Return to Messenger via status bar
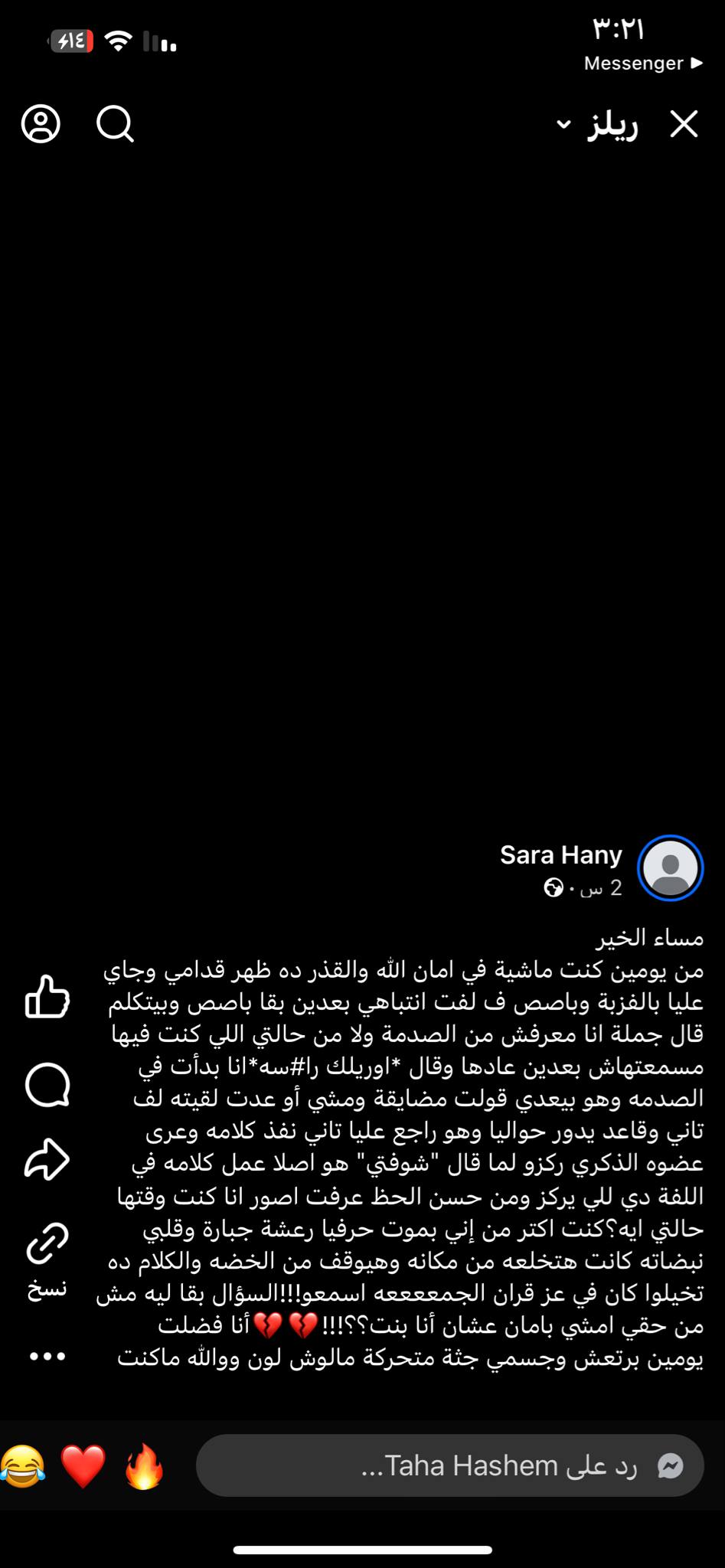The width and height of the screenshot is (725, 1568). click(x=642, y=63)
